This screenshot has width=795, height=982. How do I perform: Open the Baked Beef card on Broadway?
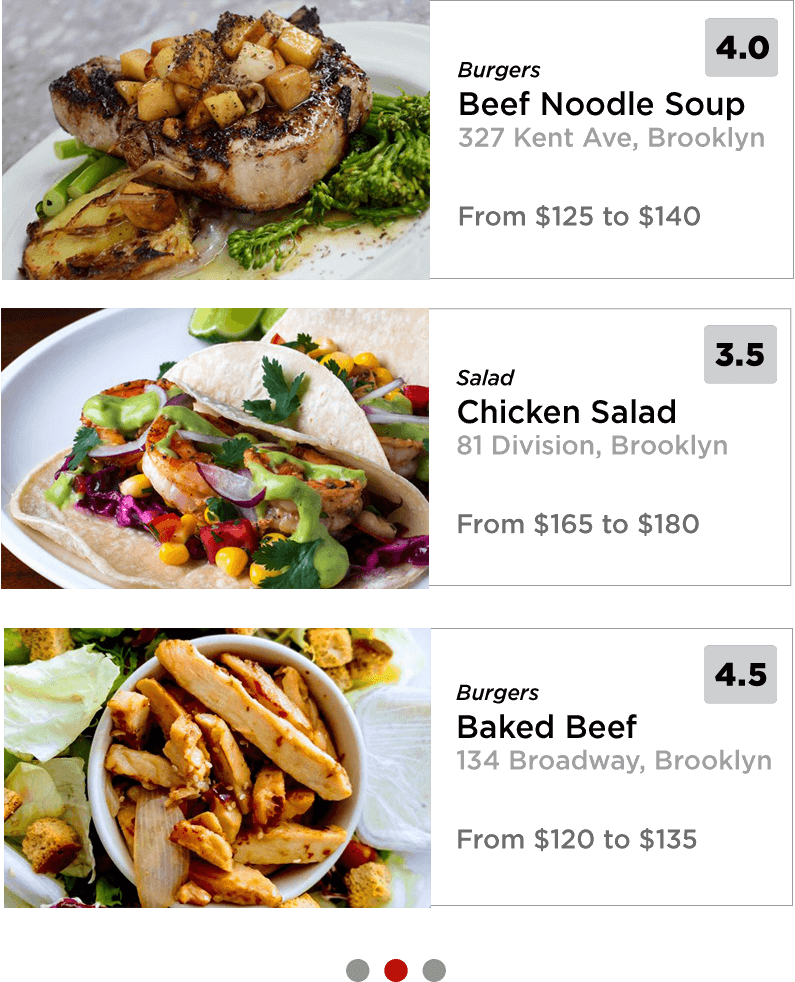coord(548,727)
